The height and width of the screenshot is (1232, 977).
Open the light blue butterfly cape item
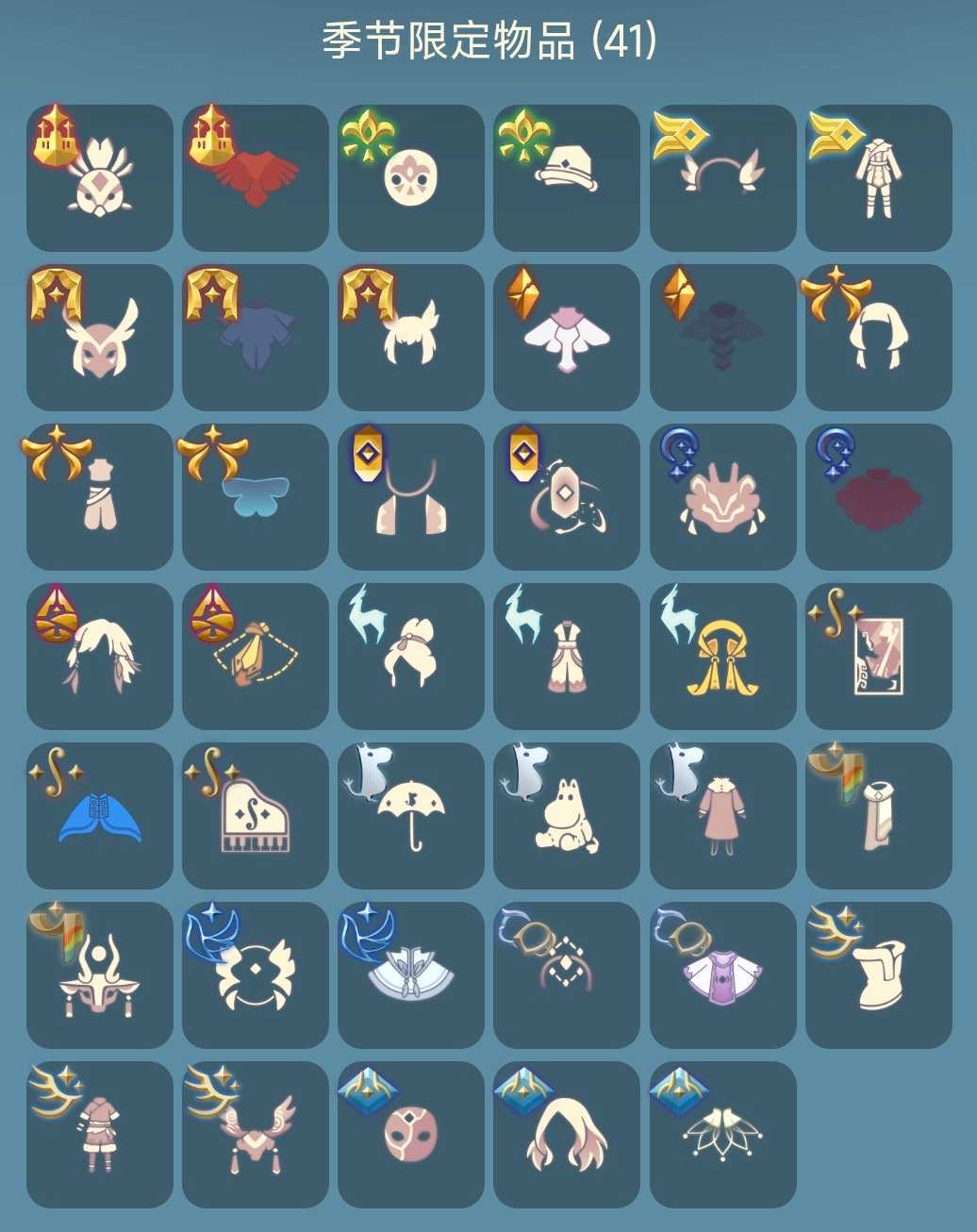255,497
